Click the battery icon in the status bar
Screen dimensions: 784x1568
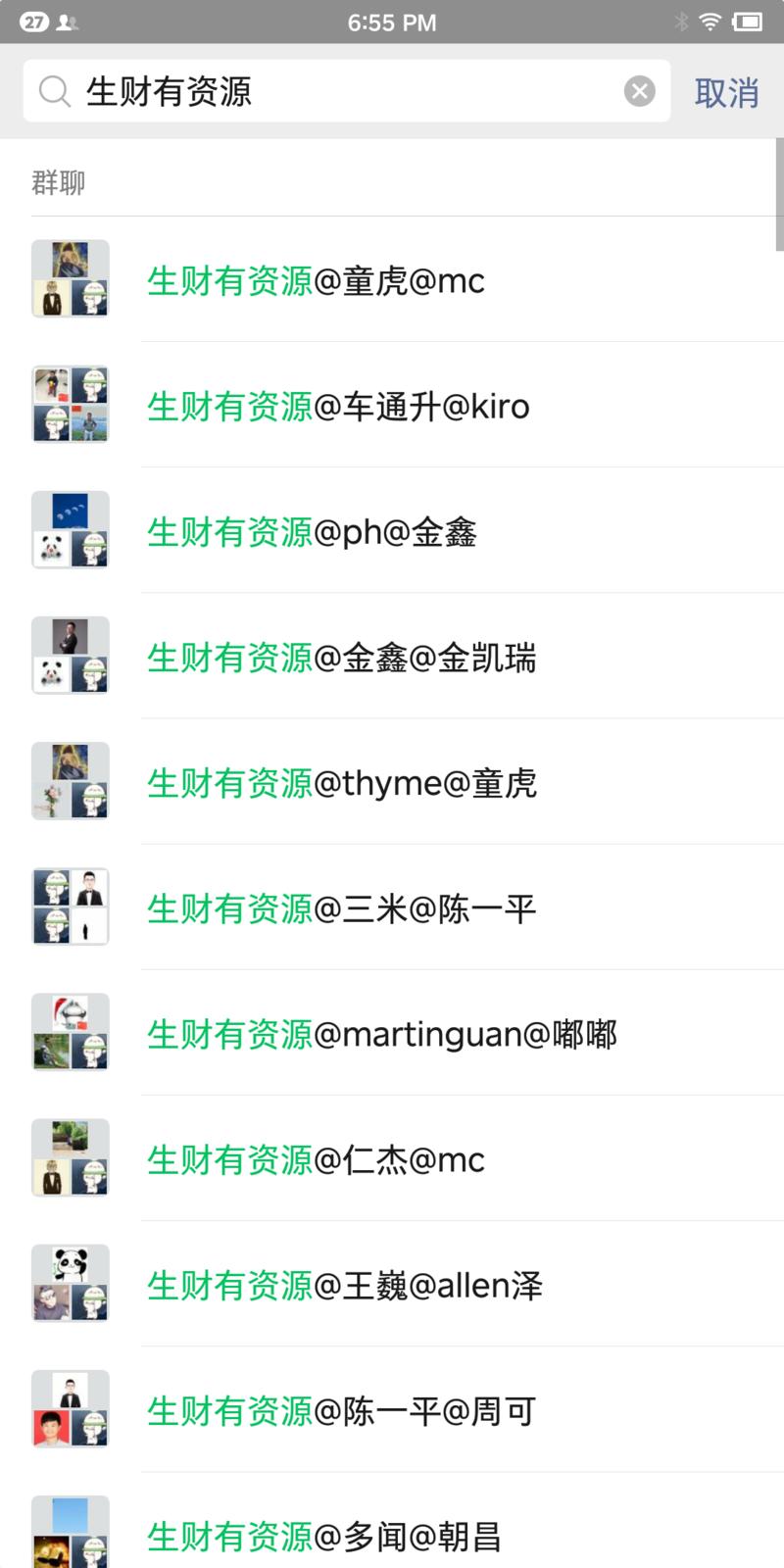pos(749,22)
